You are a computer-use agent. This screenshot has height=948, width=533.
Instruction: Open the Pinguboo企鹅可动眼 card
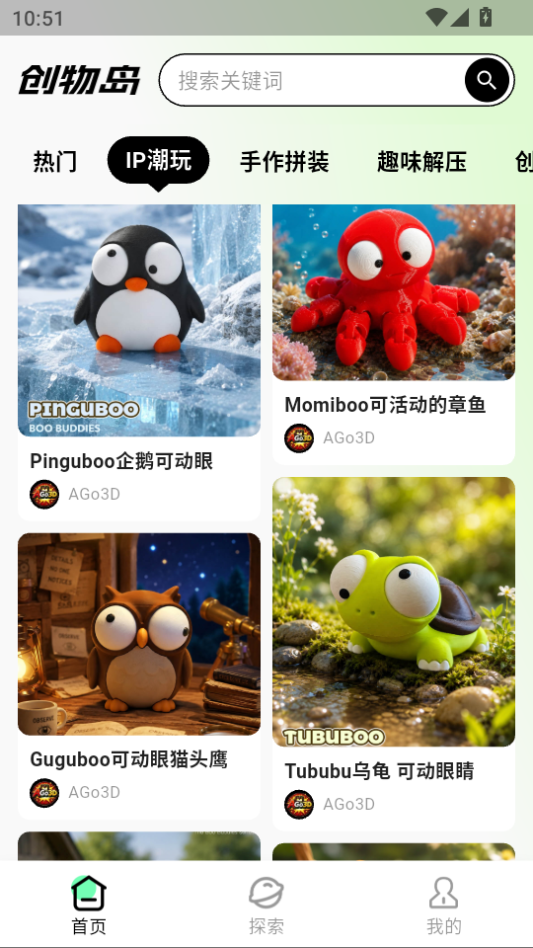coord(139,362)
